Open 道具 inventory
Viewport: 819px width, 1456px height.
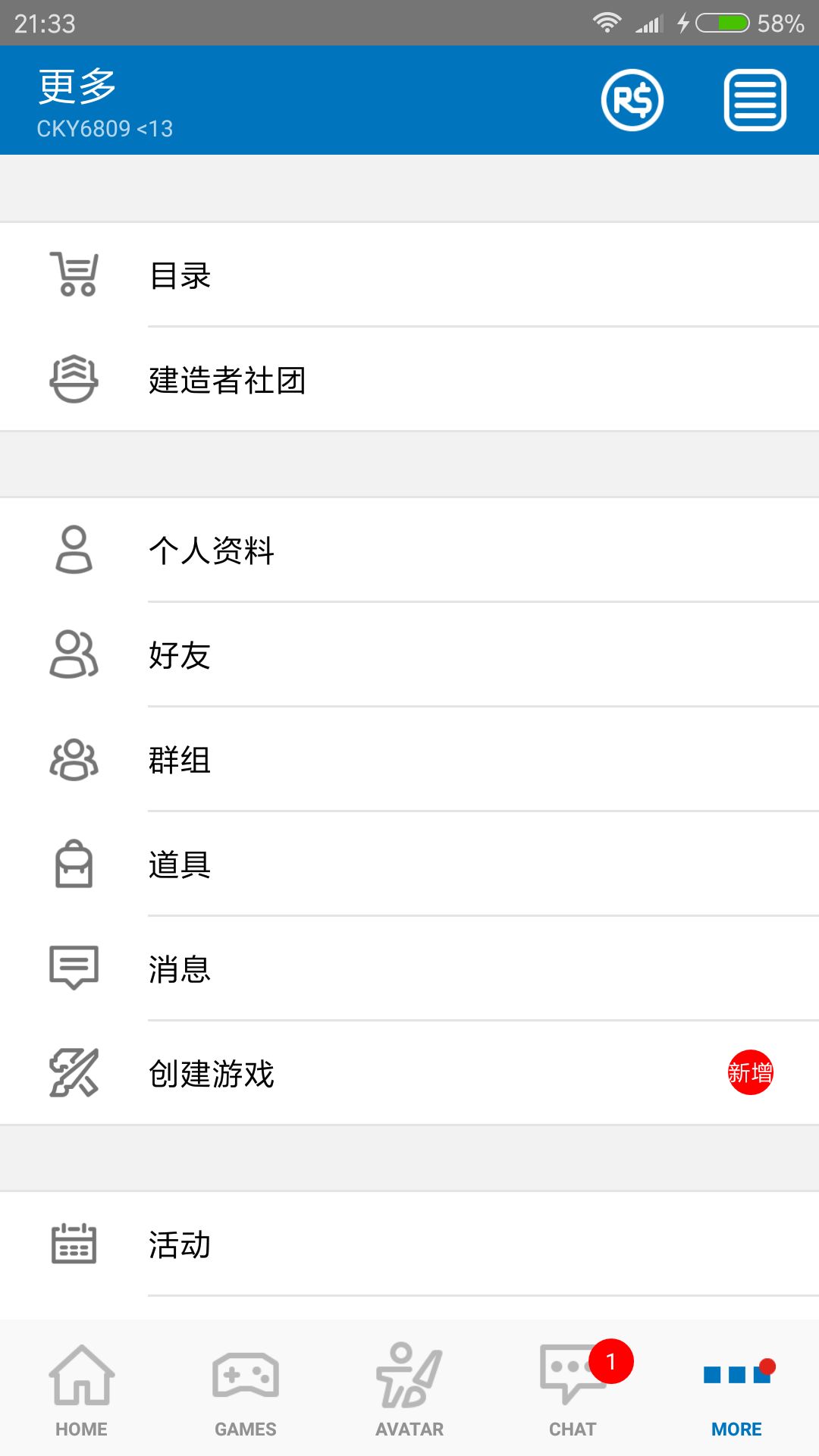click(x=409, y=864)
